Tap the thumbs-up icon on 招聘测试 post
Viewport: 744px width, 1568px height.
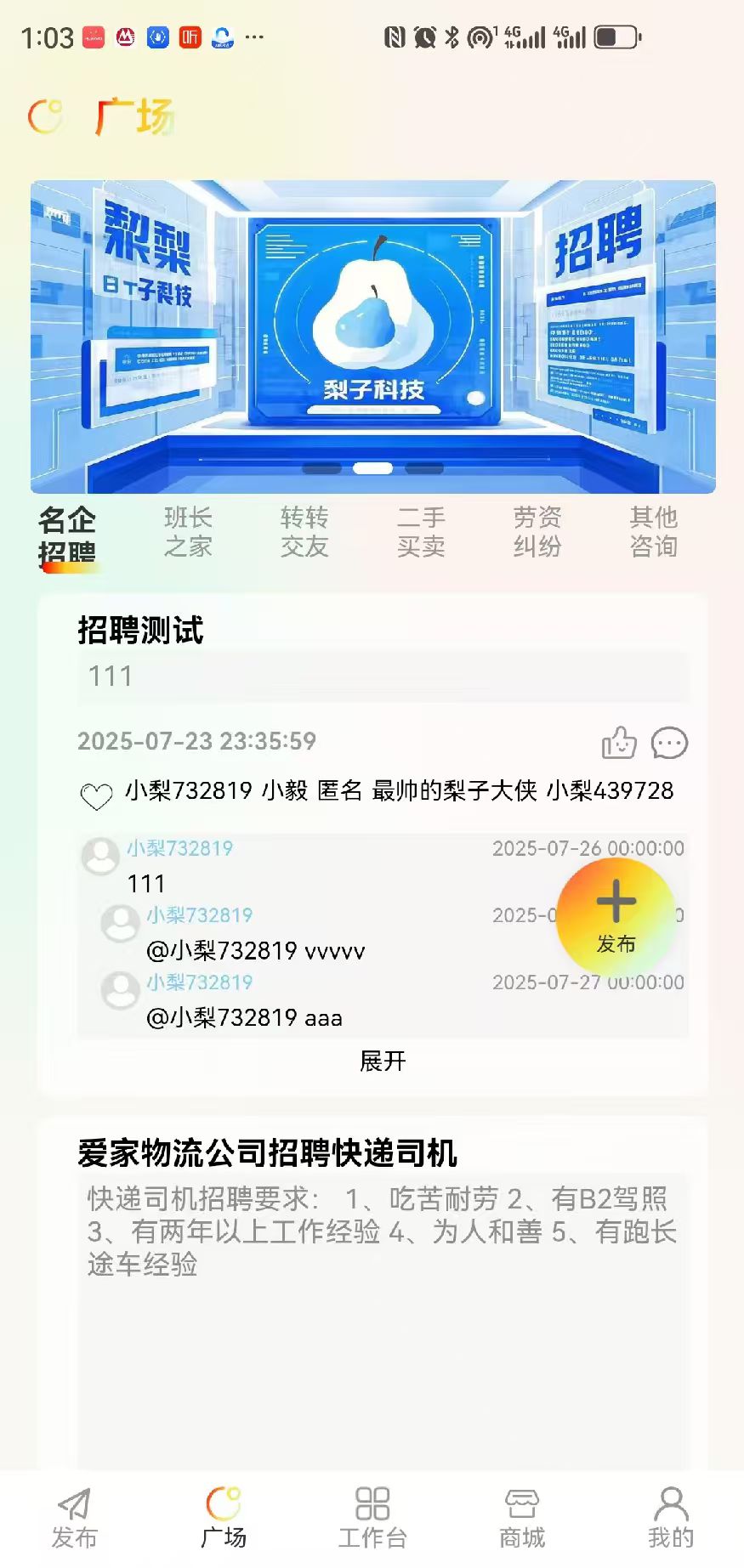(x=620, y=742)
